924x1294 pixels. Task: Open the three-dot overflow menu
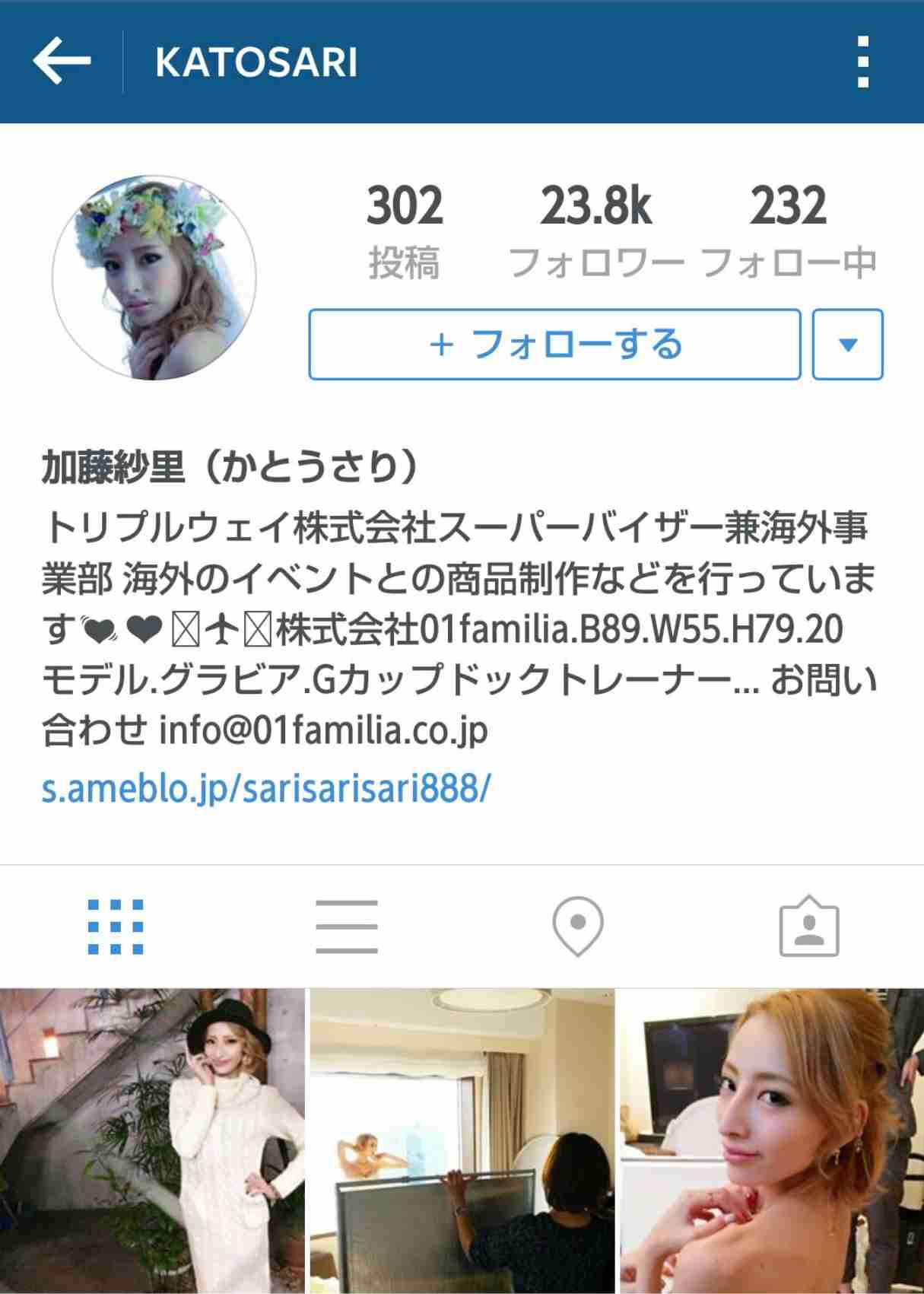coord(862,61)
